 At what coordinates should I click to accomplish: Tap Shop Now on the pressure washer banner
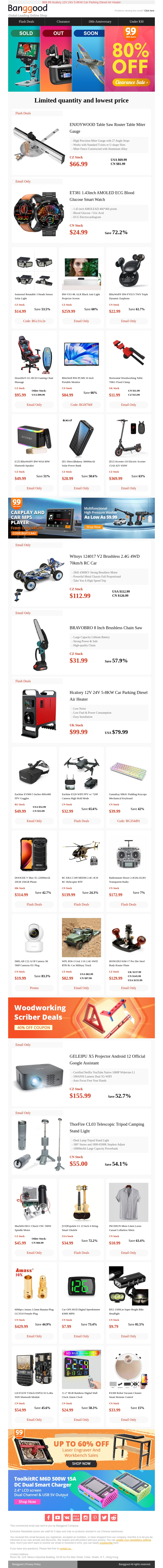coord(93,526)
